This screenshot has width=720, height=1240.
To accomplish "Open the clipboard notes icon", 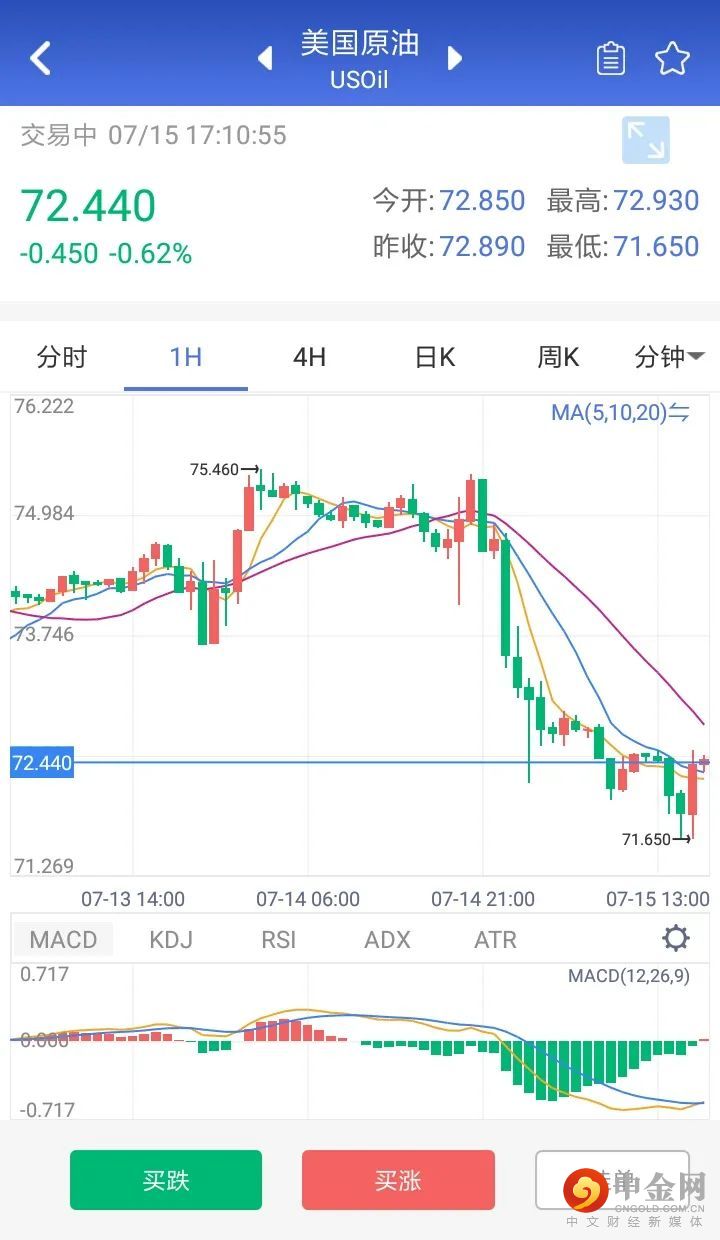I will tap(611, 59).
